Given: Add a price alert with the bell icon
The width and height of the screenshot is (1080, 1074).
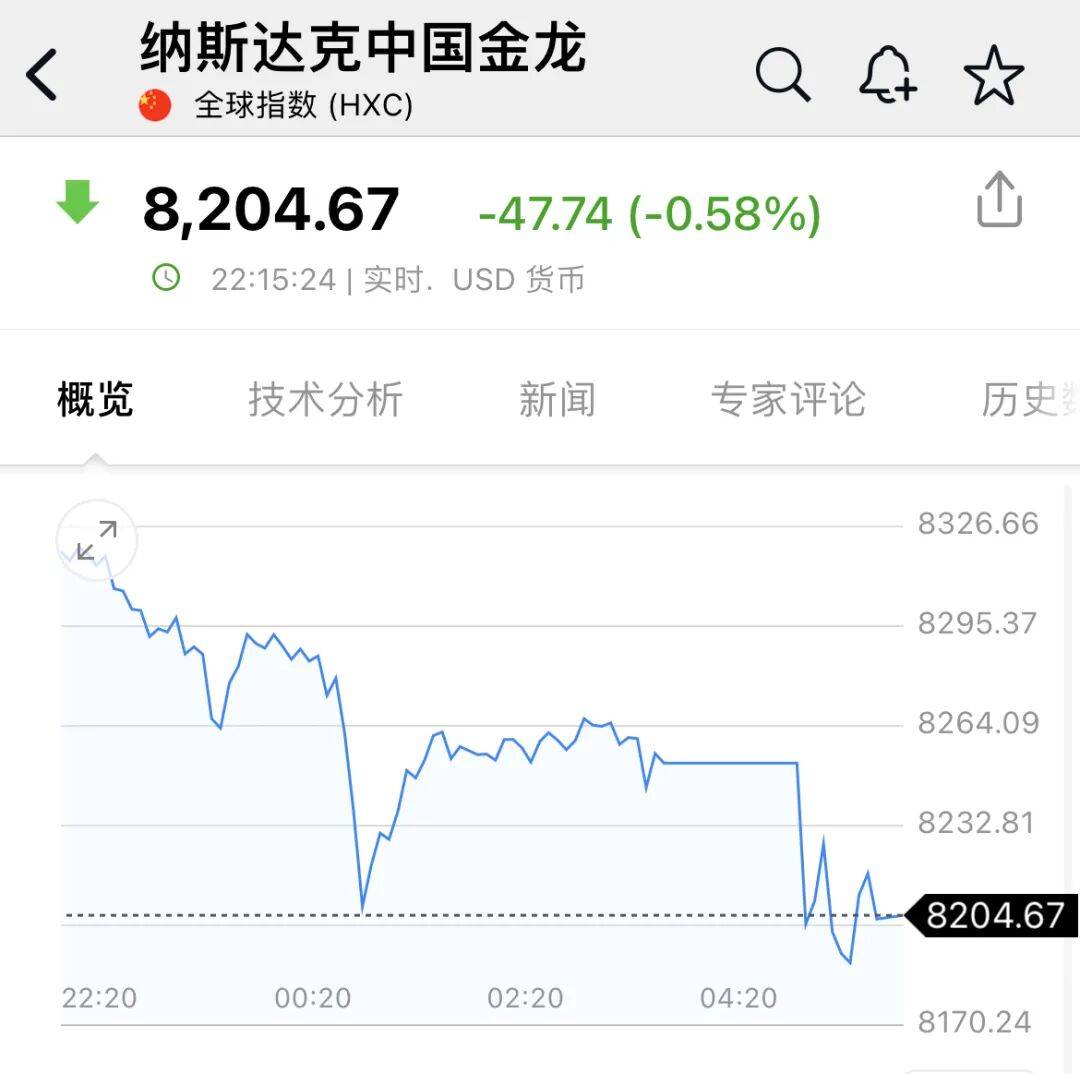Looking at the screenshot, I should pyautogui.click(x=887, y=74).
